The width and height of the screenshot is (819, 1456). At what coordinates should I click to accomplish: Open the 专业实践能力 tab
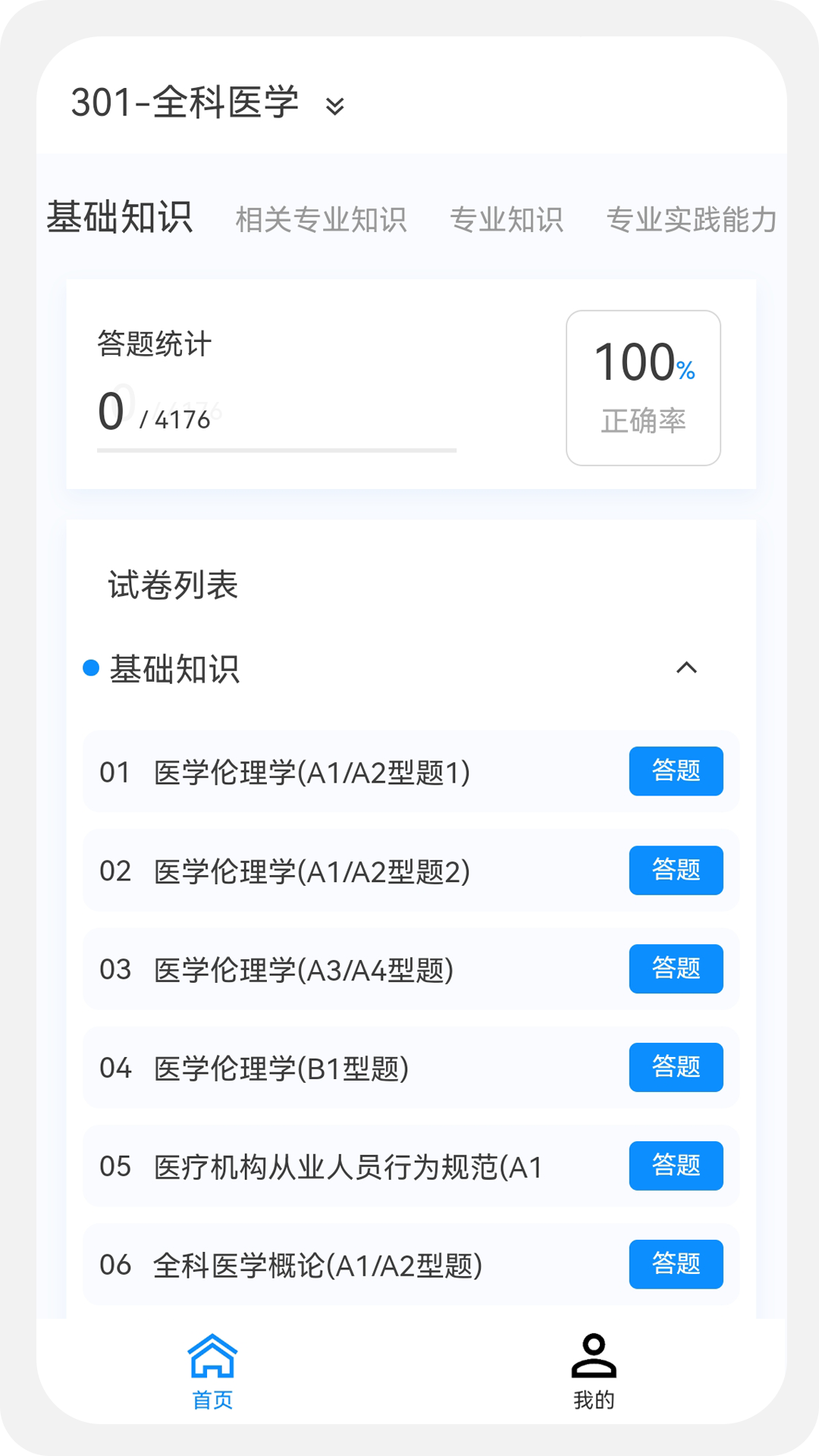[692, 220]
